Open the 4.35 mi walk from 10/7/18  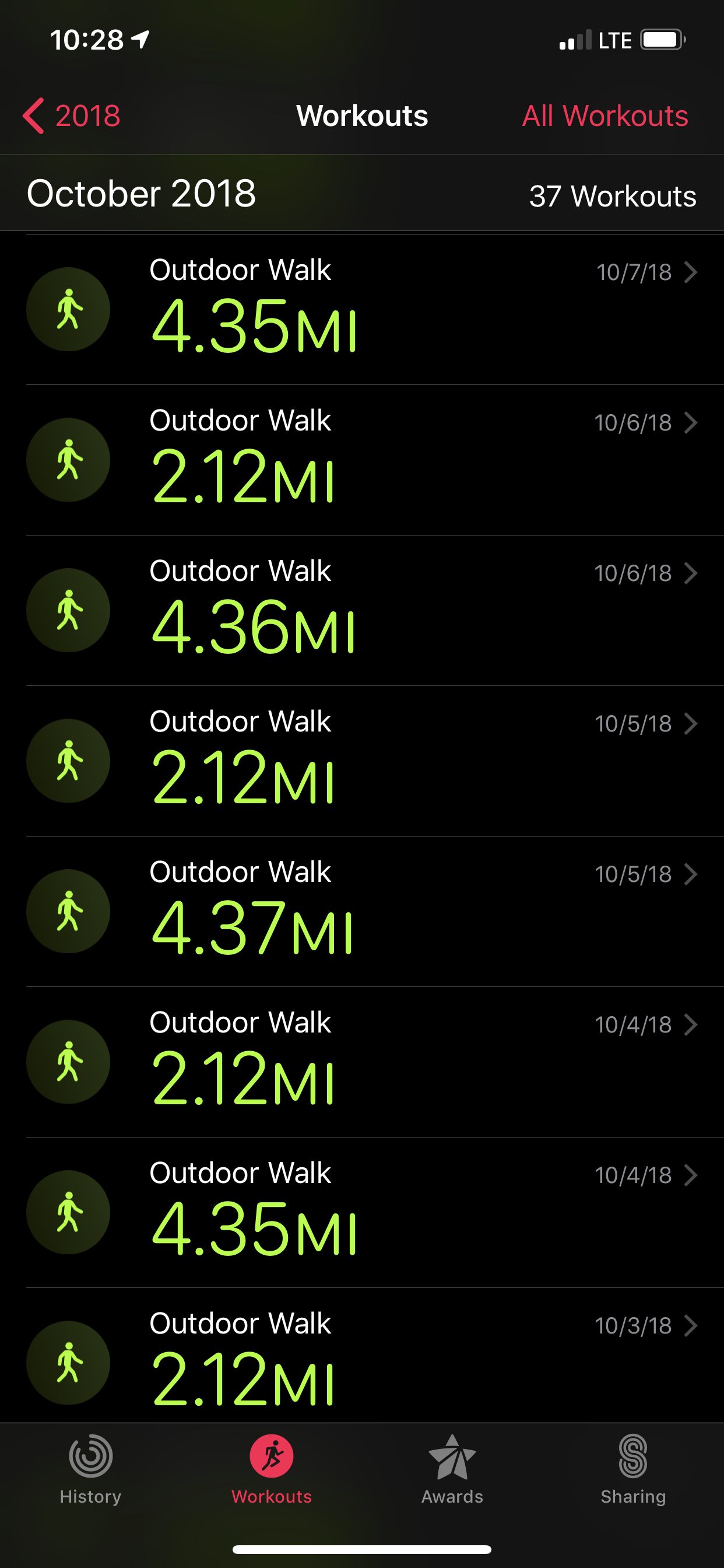tap(362, 309)
